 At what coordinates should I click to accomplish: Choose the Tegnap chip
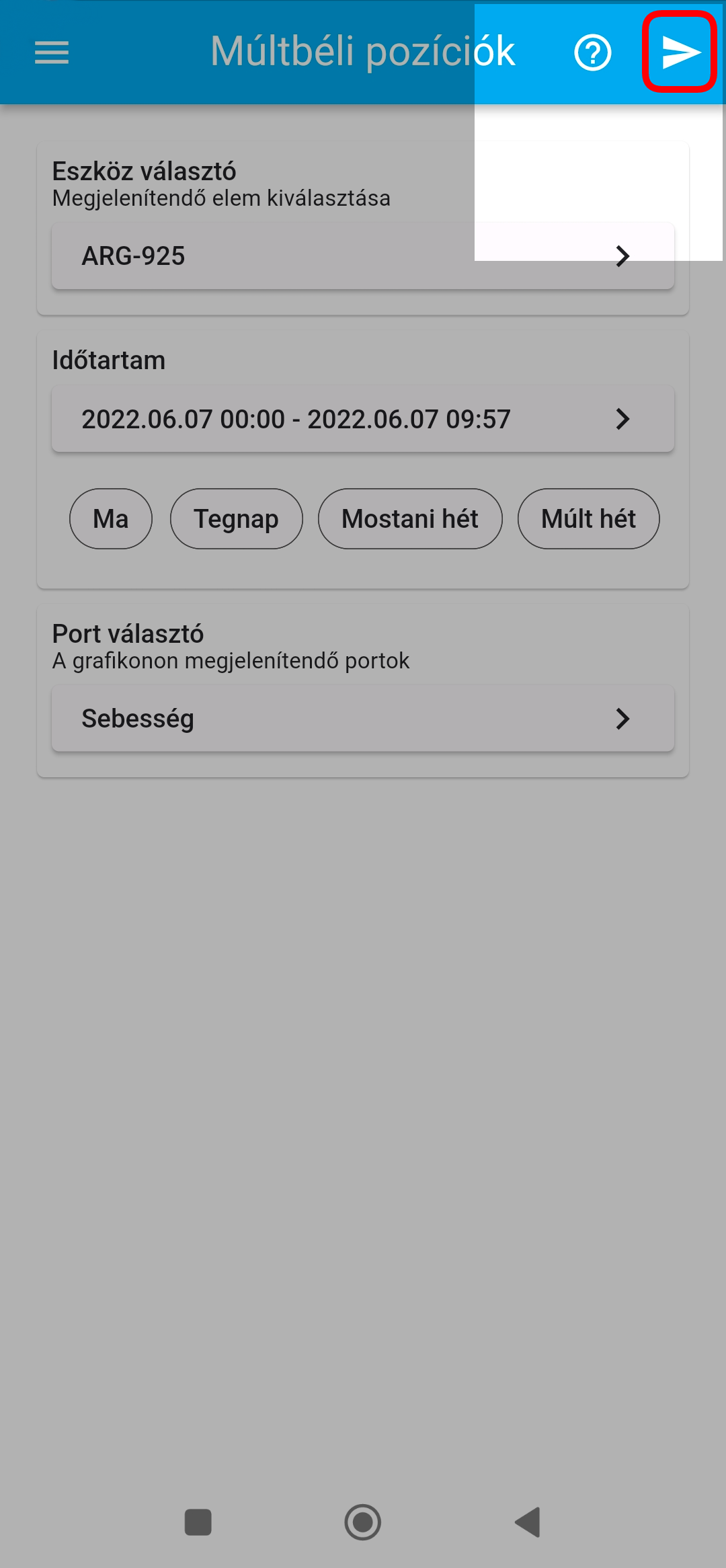[x=236, y=519]
